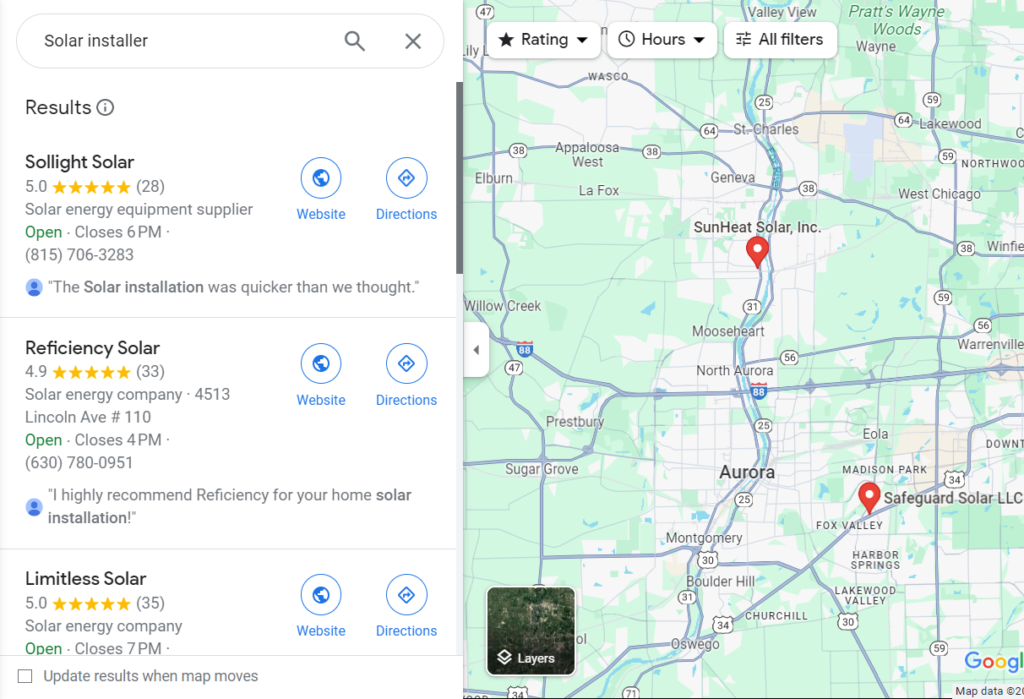Open the Results info icon

point(105,108)
